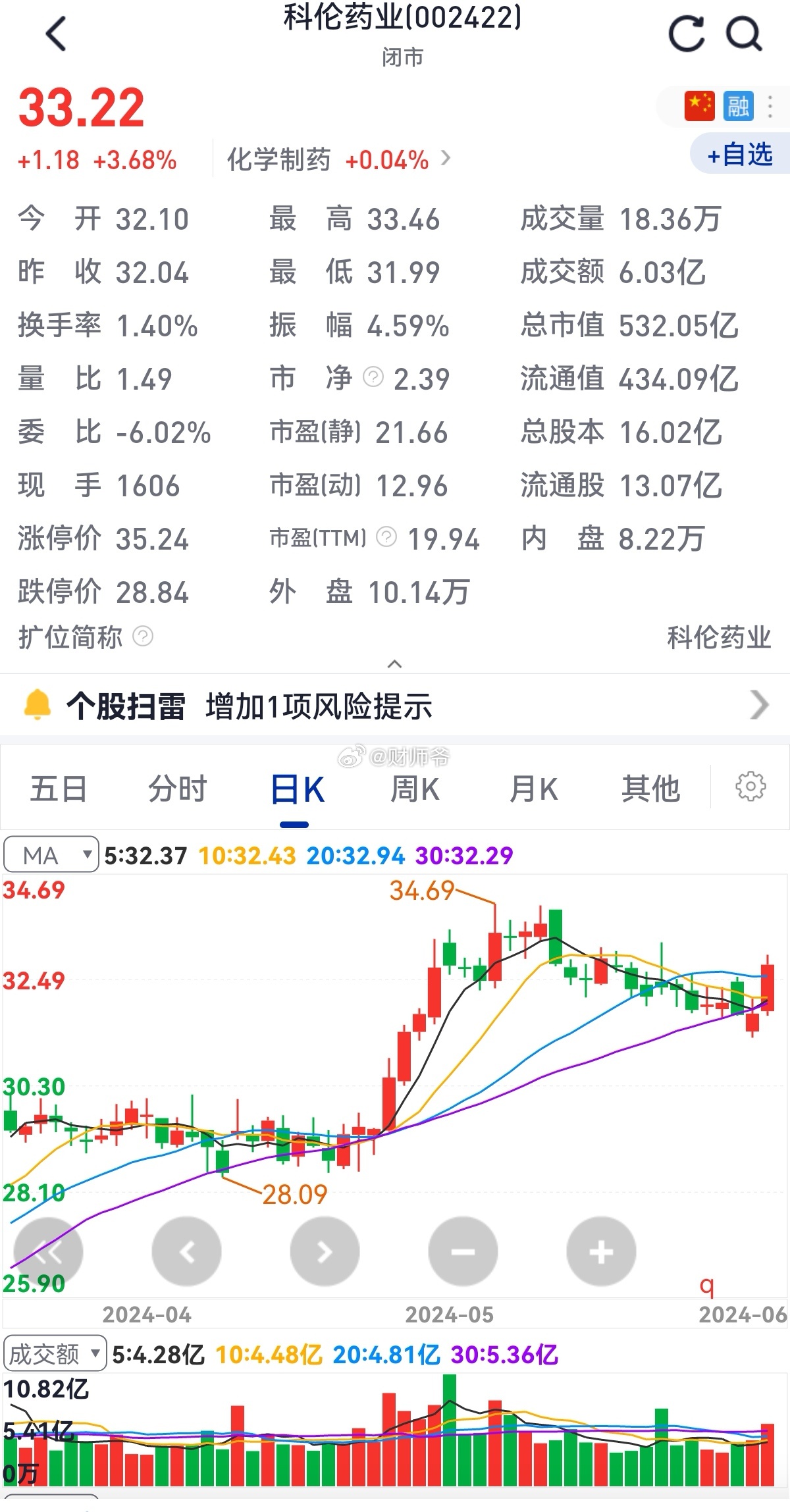Open the search magnifier icon
Screen dimensions: 790x1512
(744, 34)
